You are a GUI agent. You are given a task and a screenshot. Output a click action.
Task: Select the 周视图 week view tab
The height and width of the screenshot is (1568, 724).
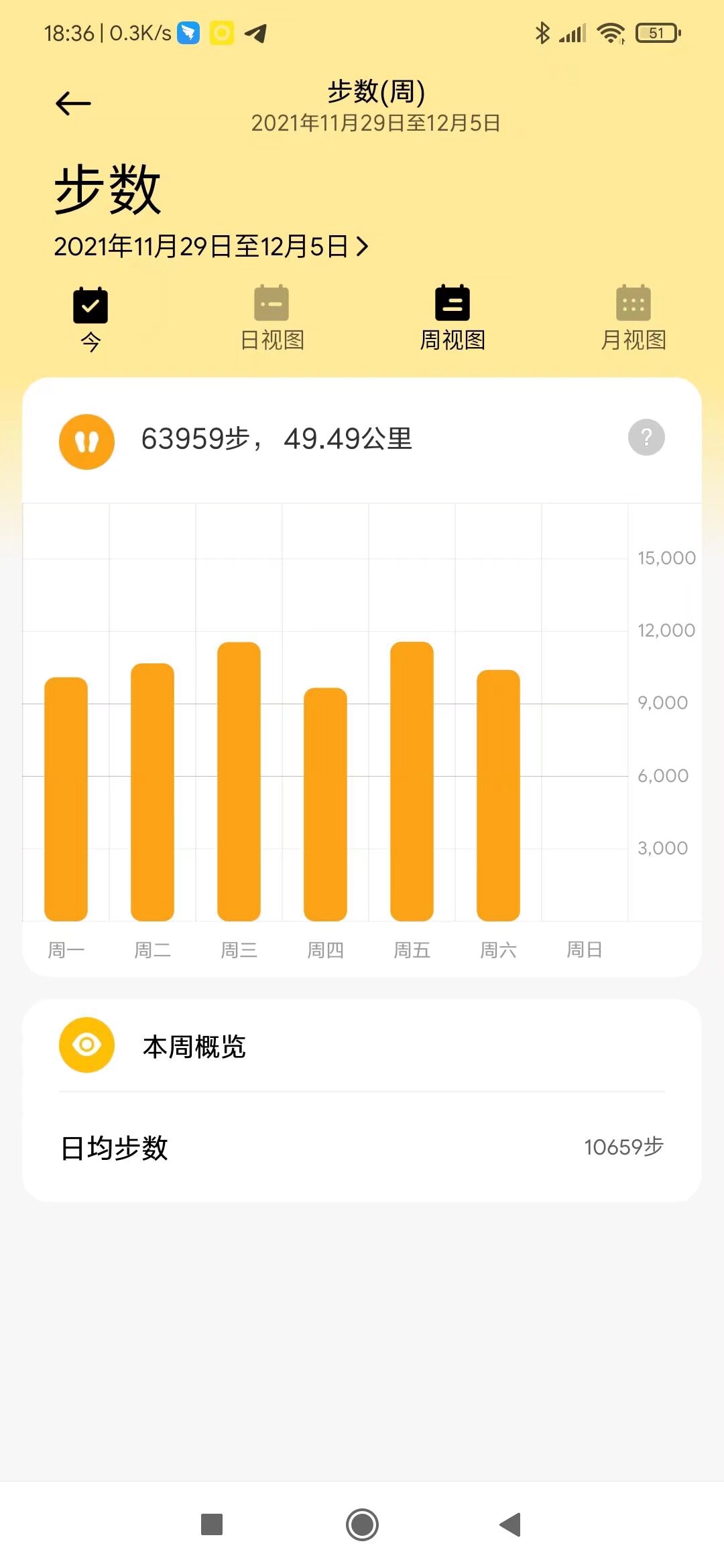(452, 319)
